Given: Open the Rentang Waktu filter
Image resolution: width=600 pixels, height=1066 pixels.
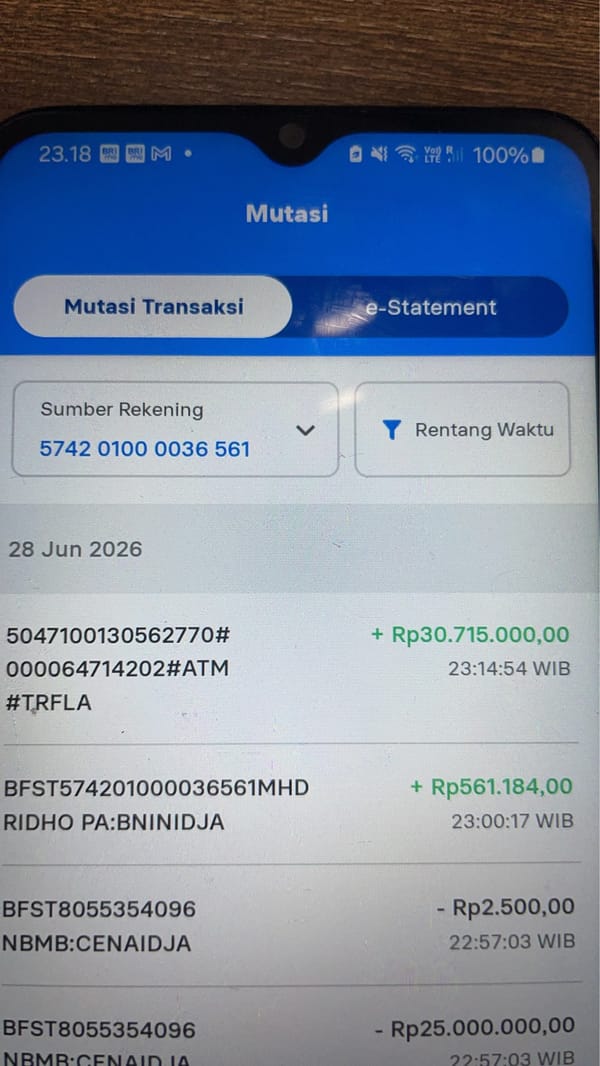Looking at the screenshot, I should point(462,429).
